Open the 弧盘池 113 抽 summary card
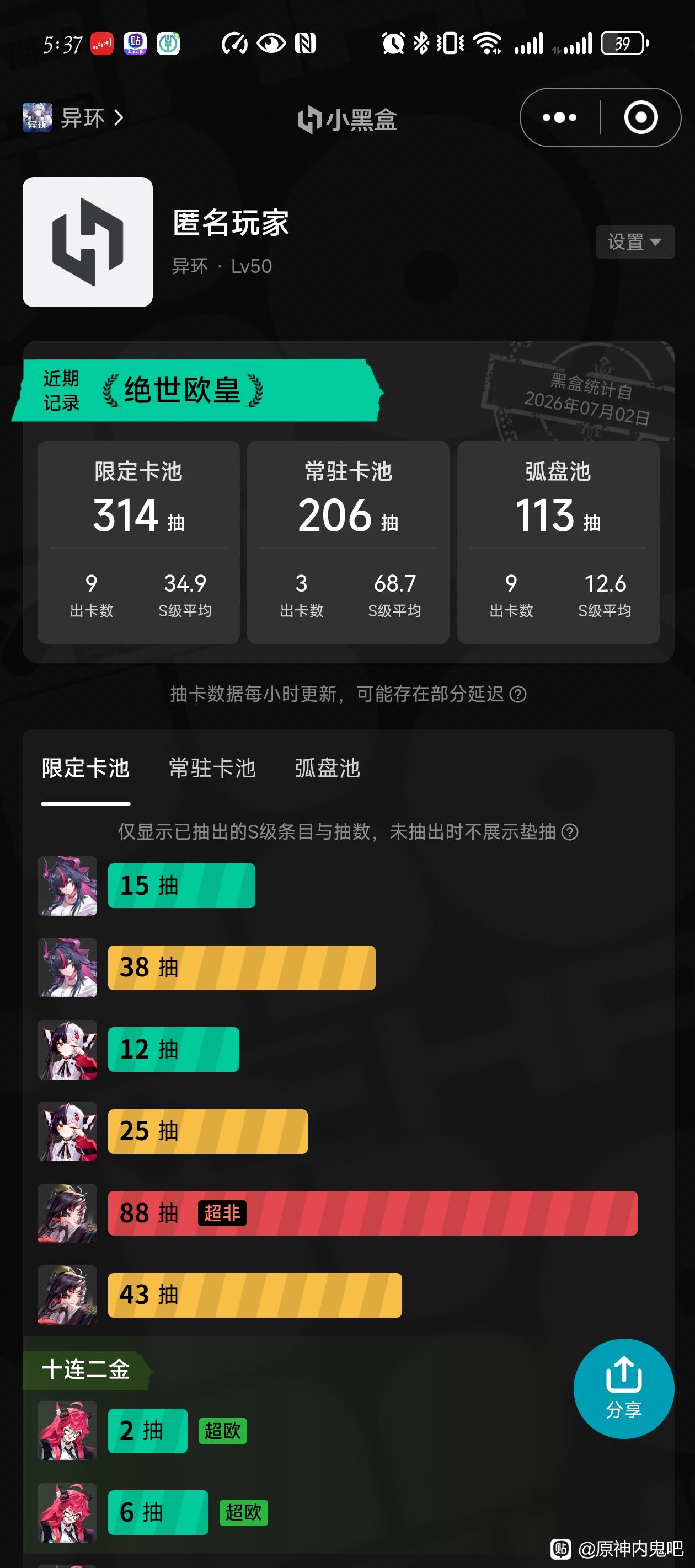 558,542
